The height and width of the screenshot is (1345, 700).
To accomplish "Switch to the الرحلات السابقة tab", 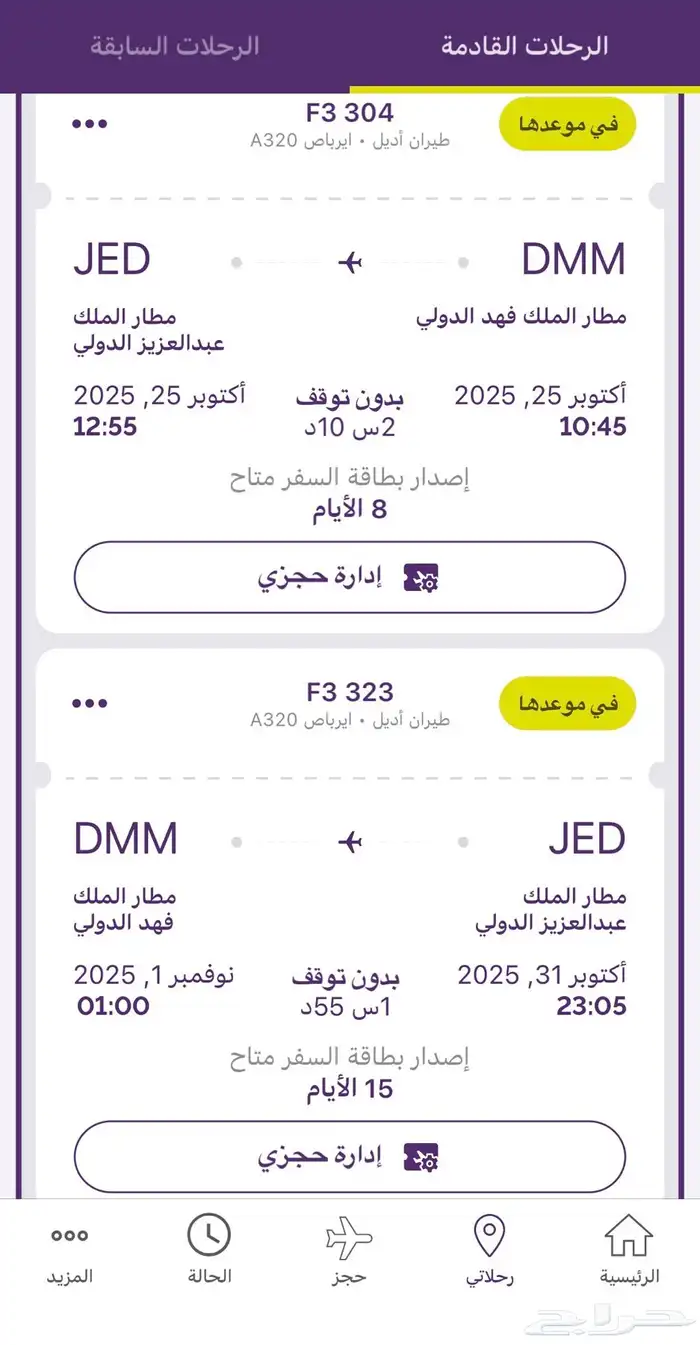I will click(x=175, y=46).
